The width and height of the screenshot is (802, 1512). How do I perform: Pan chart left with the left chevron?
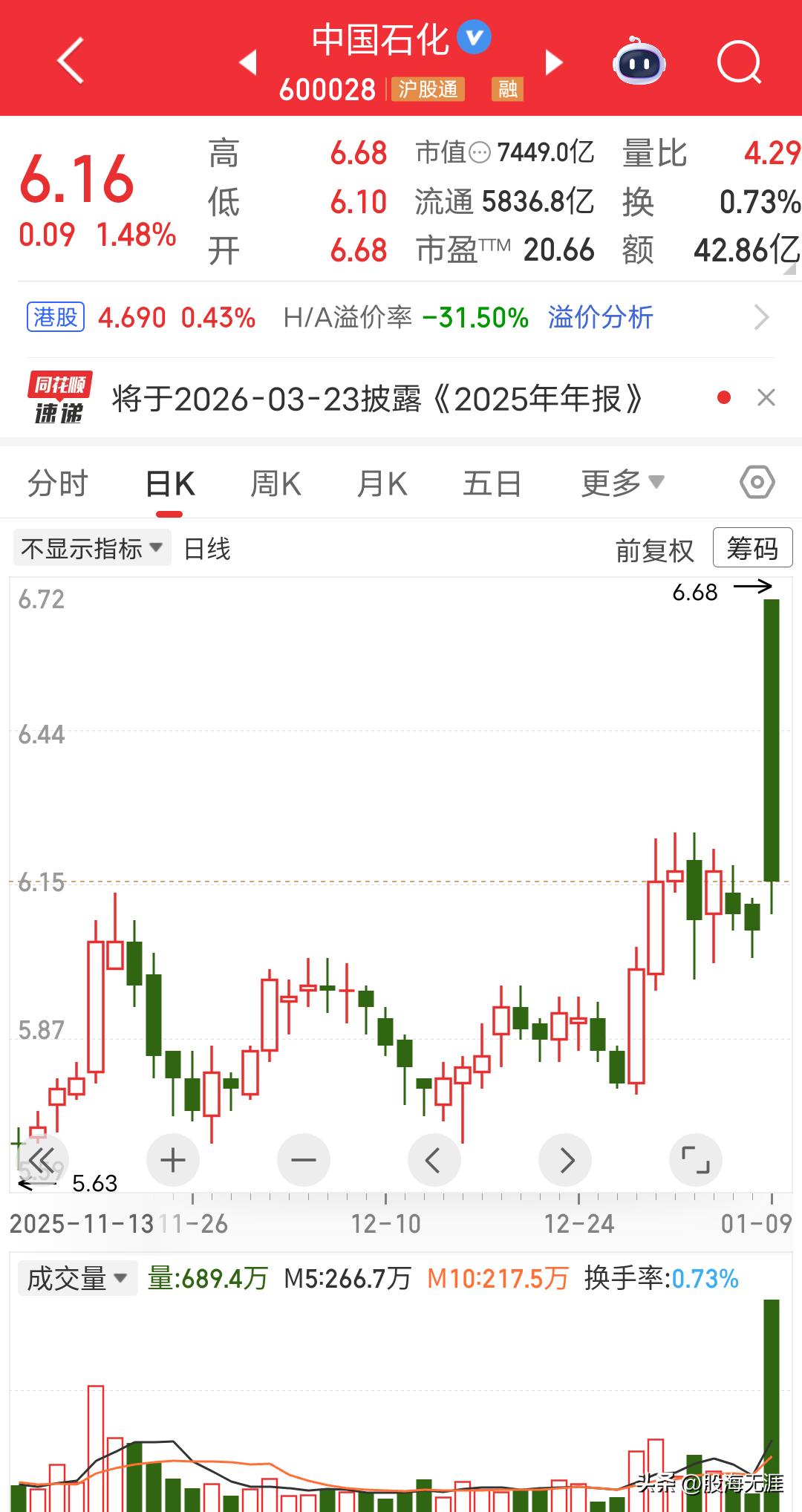click(x=434, y=1159)
